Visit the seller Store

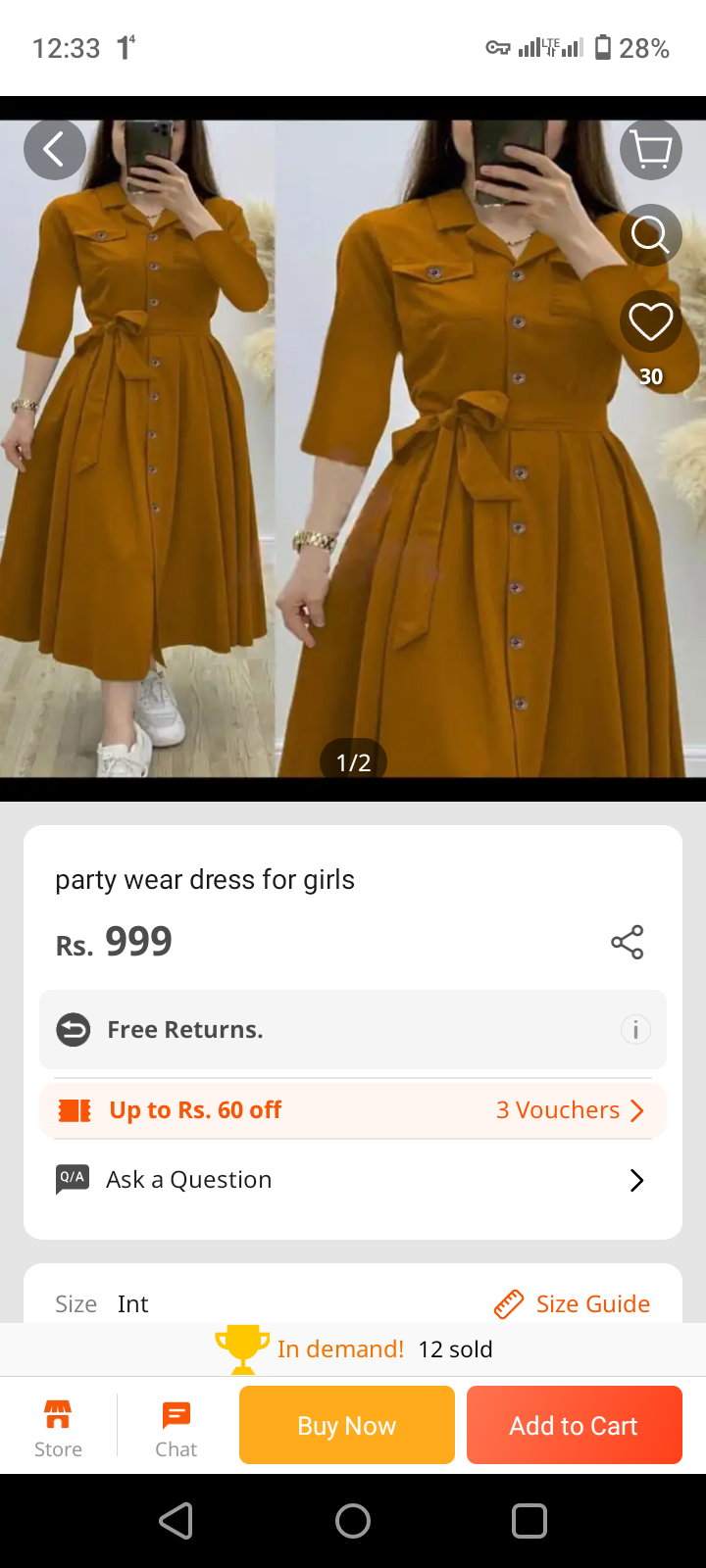pyautogui.click(x=58, y=1427)
